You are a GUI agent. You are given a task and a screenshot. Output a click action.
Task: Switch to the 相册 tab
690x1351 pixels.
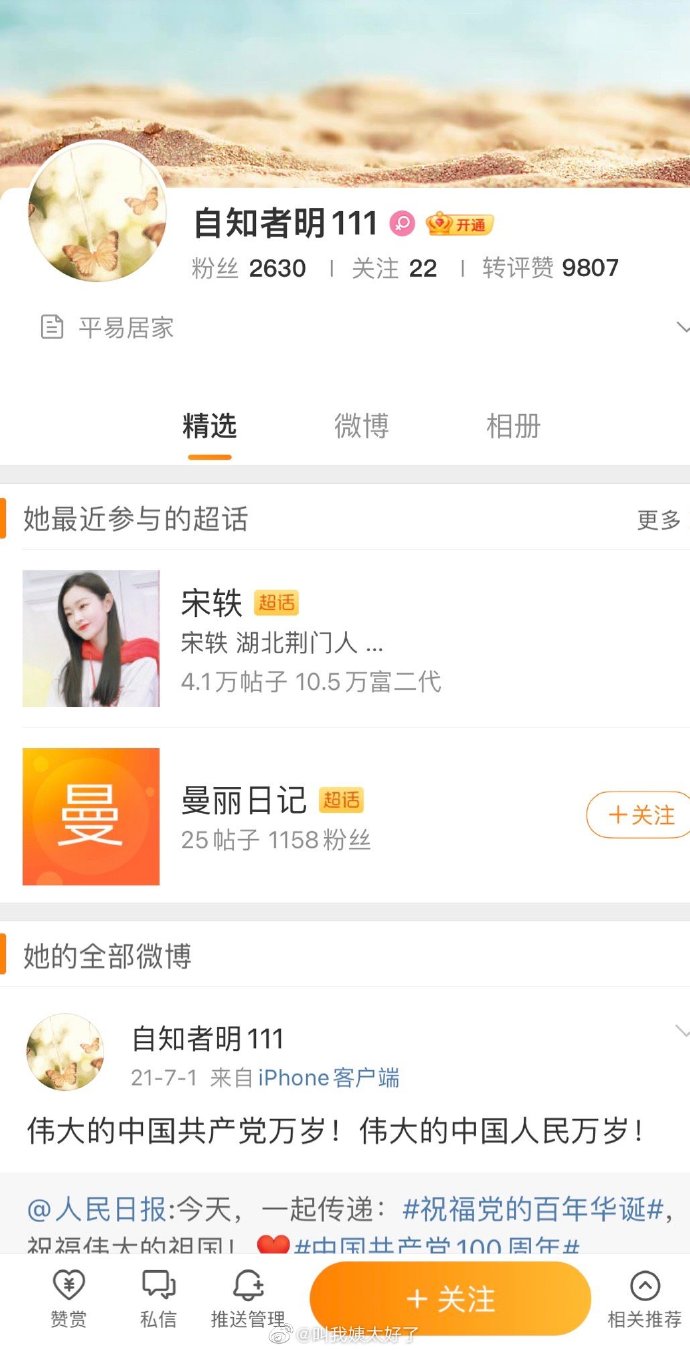click(x=513, y=426)
